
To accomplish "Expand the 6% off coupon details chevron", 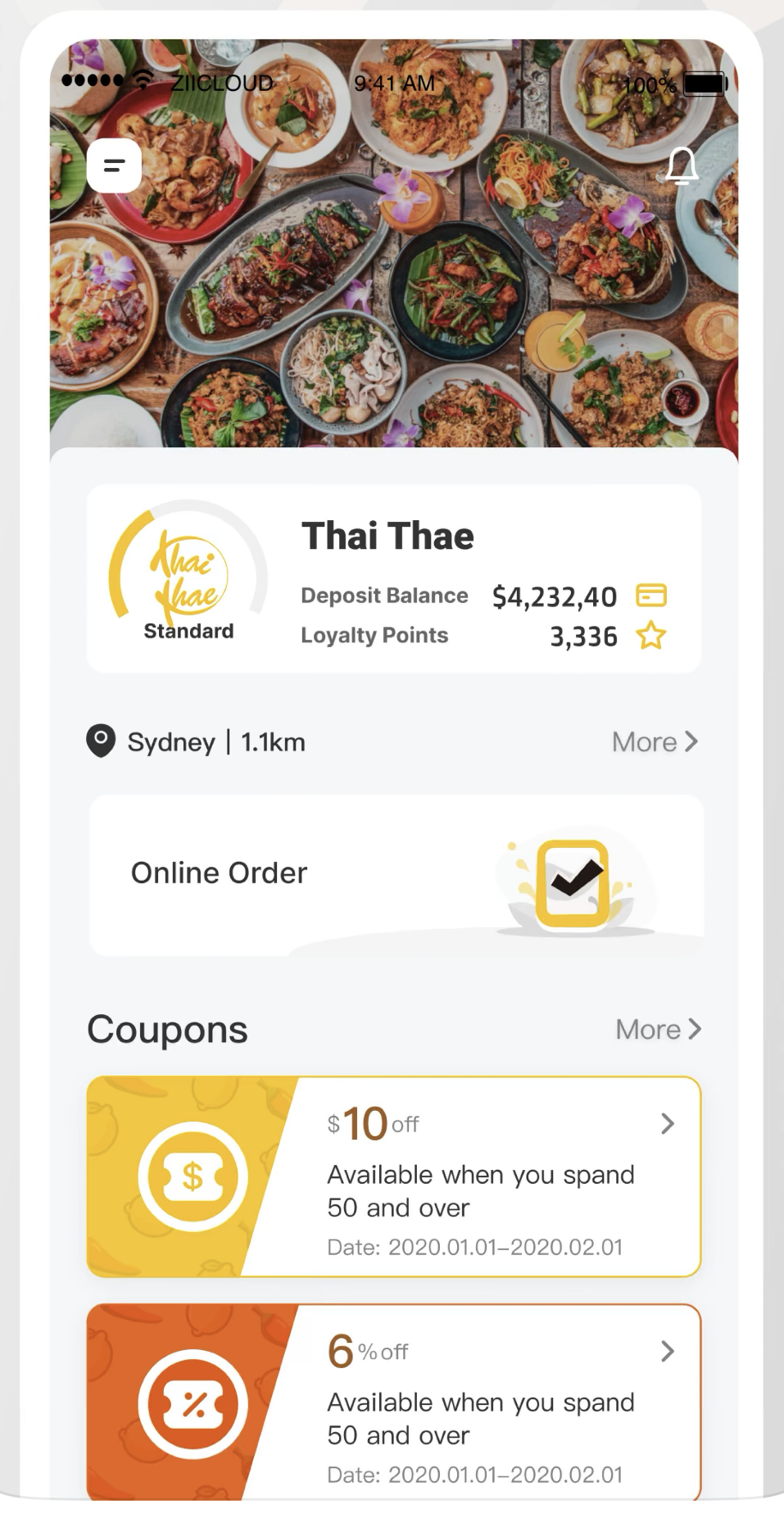I will [668, 1351].
